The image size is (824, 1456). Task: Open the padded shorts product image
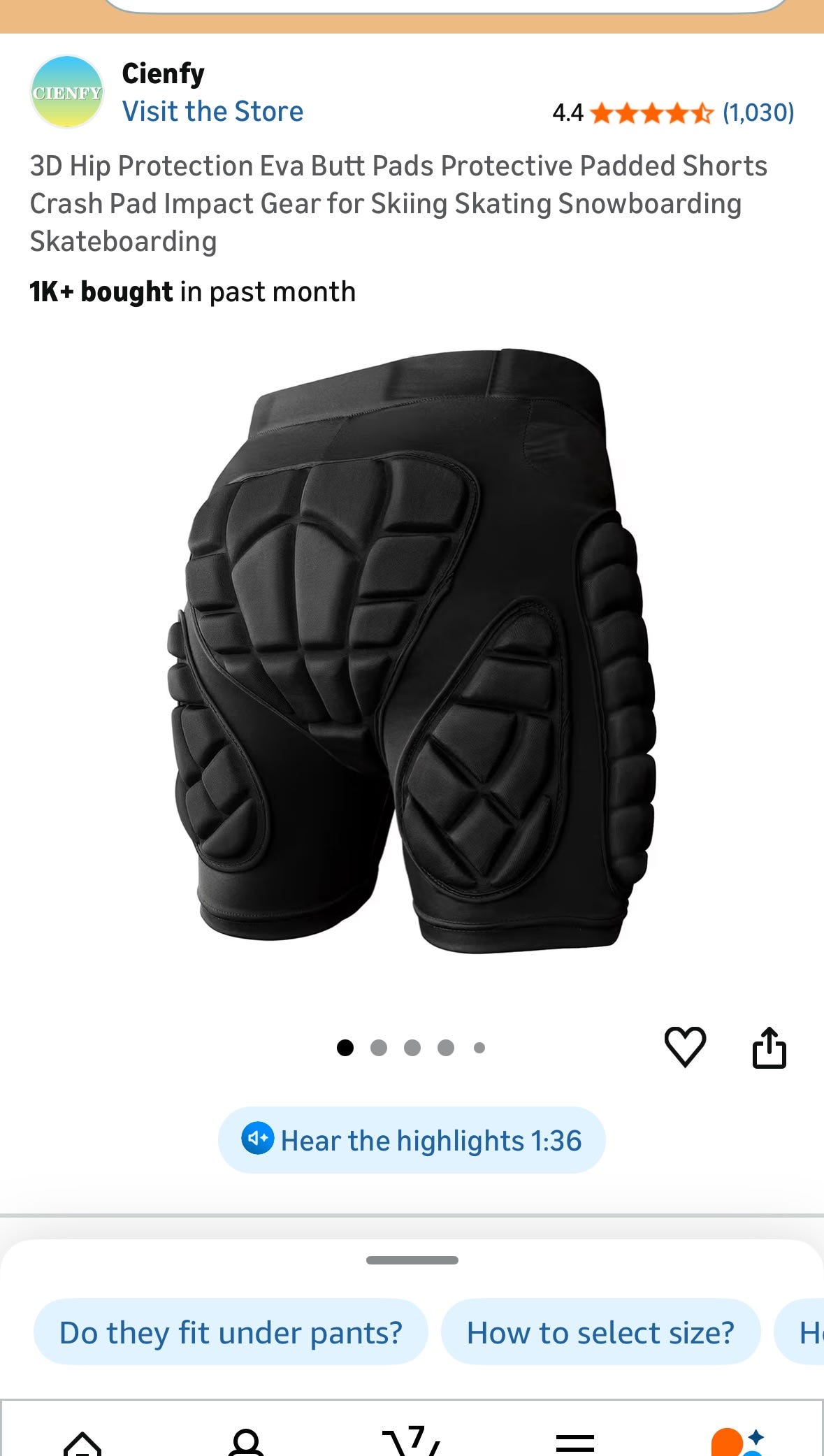pos(412,650)
